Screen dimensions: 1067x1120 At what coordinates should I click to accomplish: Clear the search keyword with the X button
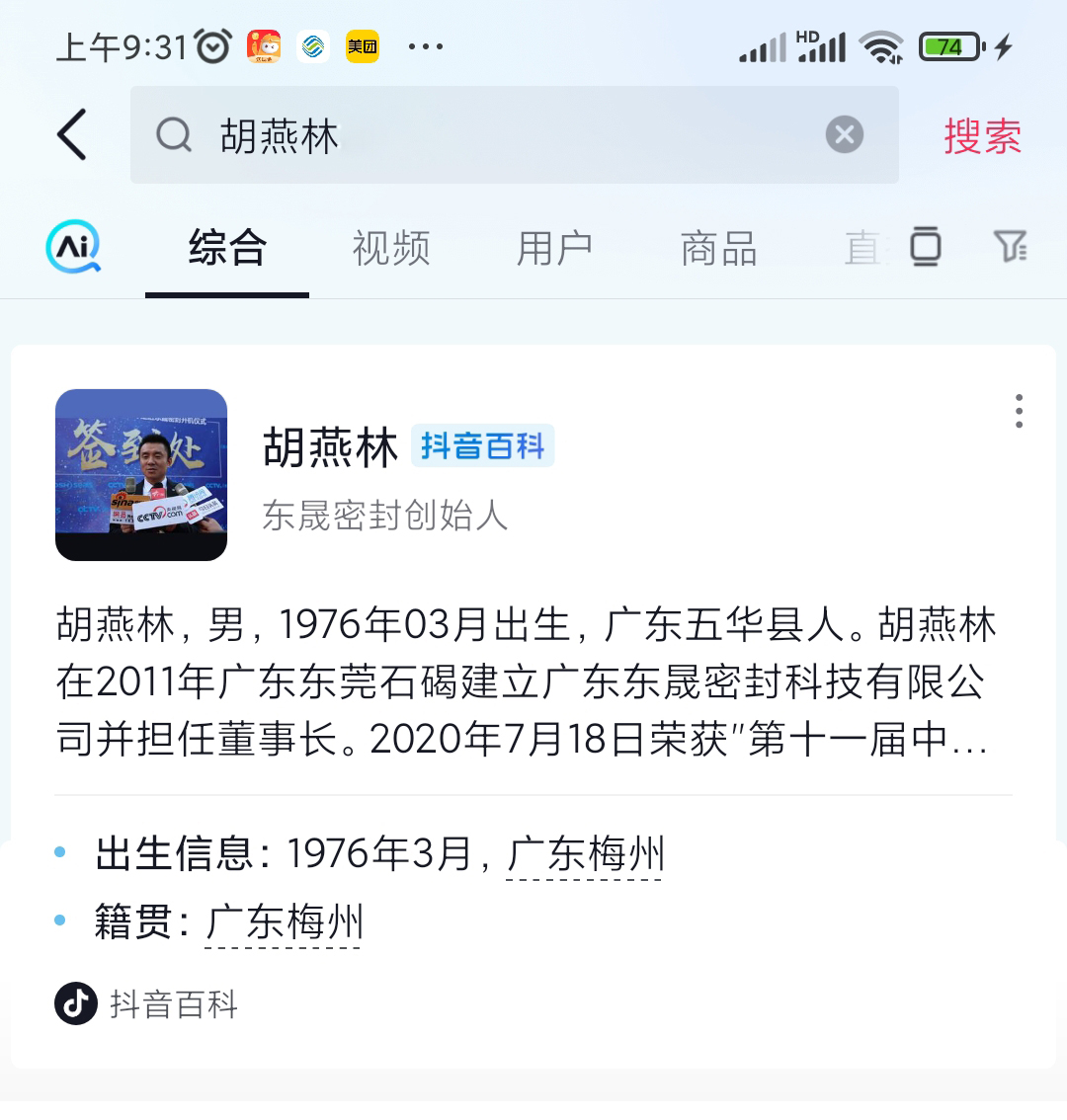[844, 134]
